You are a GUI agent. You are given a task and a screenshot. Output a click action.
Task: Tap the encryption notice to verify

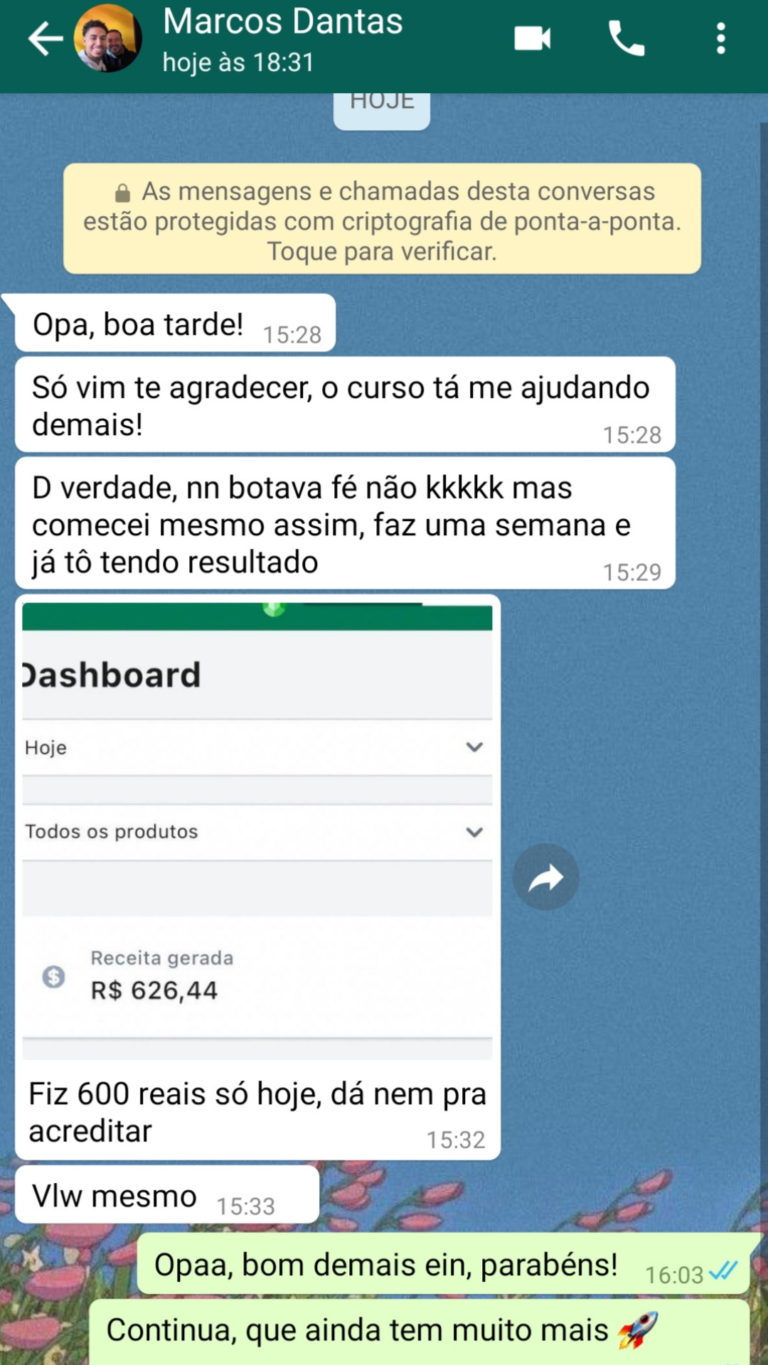[x=382, y=220]
